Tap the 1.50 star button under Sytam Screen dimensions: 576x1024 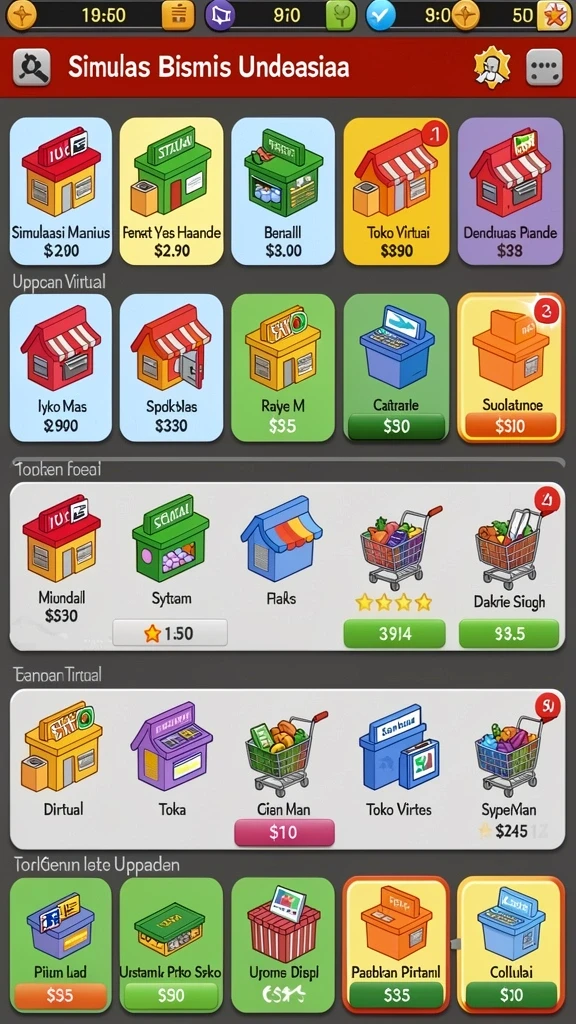click(x=170, y=633)
